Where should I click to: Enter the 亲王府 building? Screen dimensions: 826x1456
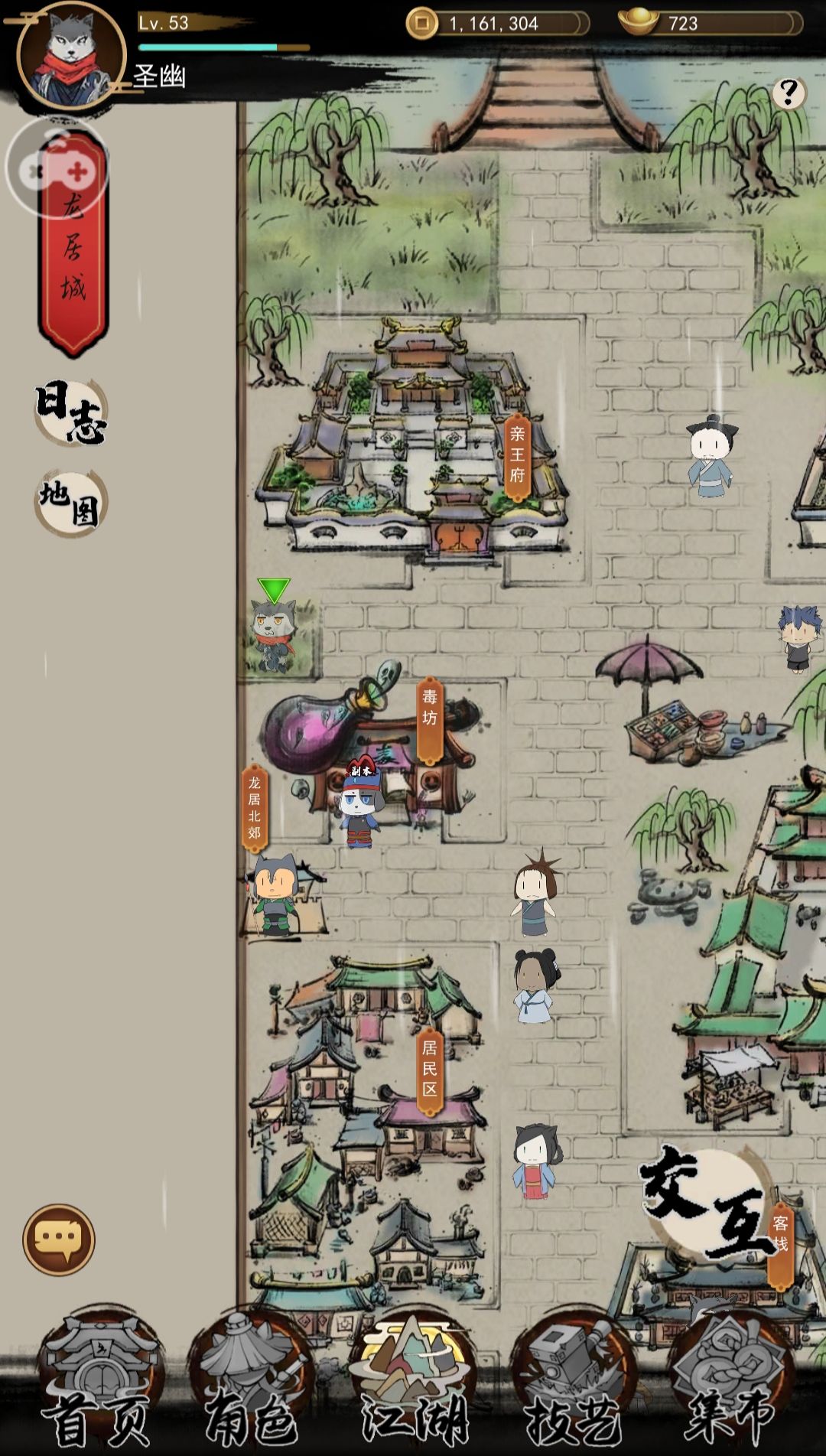click(518, 456)
